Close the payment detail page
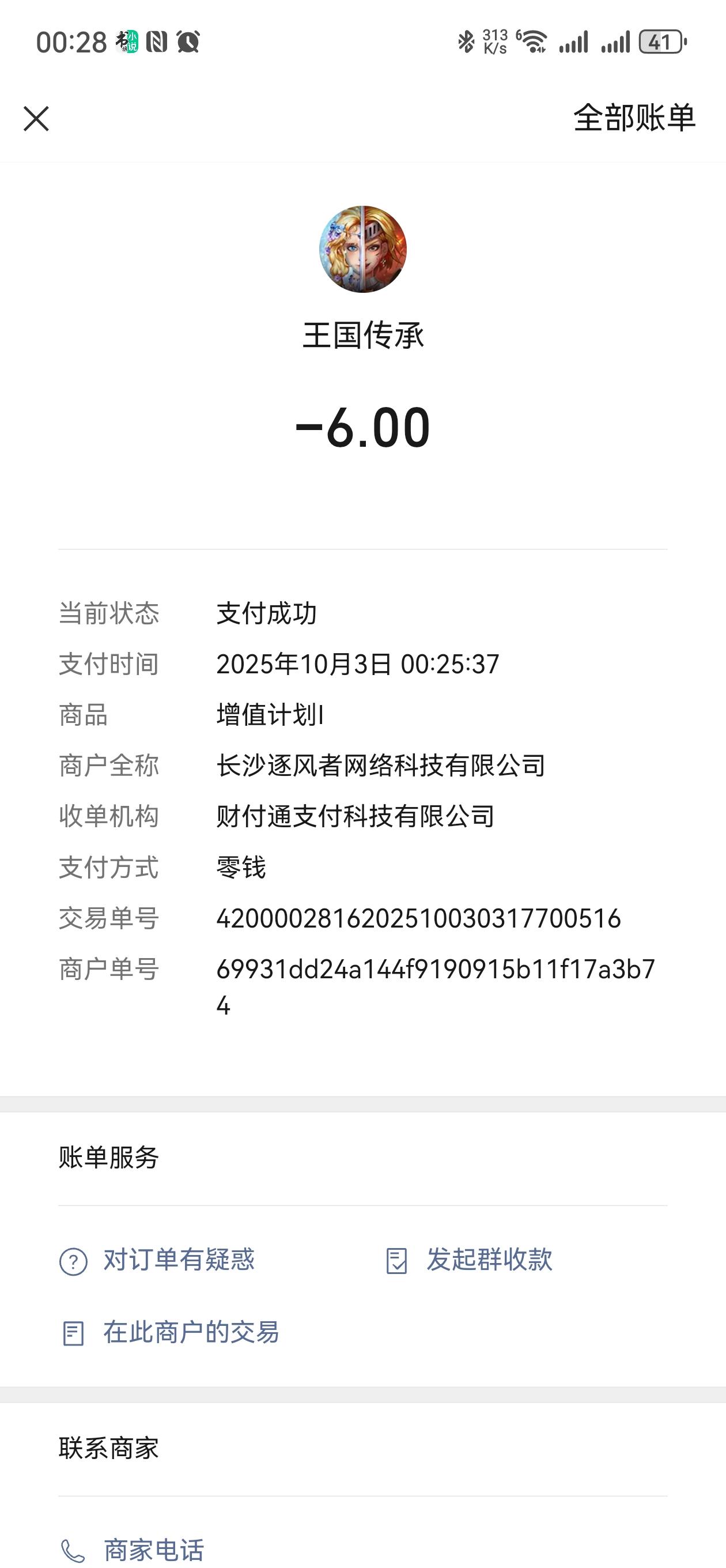Viewport: 726px width, 1568px height. point(37,119)
